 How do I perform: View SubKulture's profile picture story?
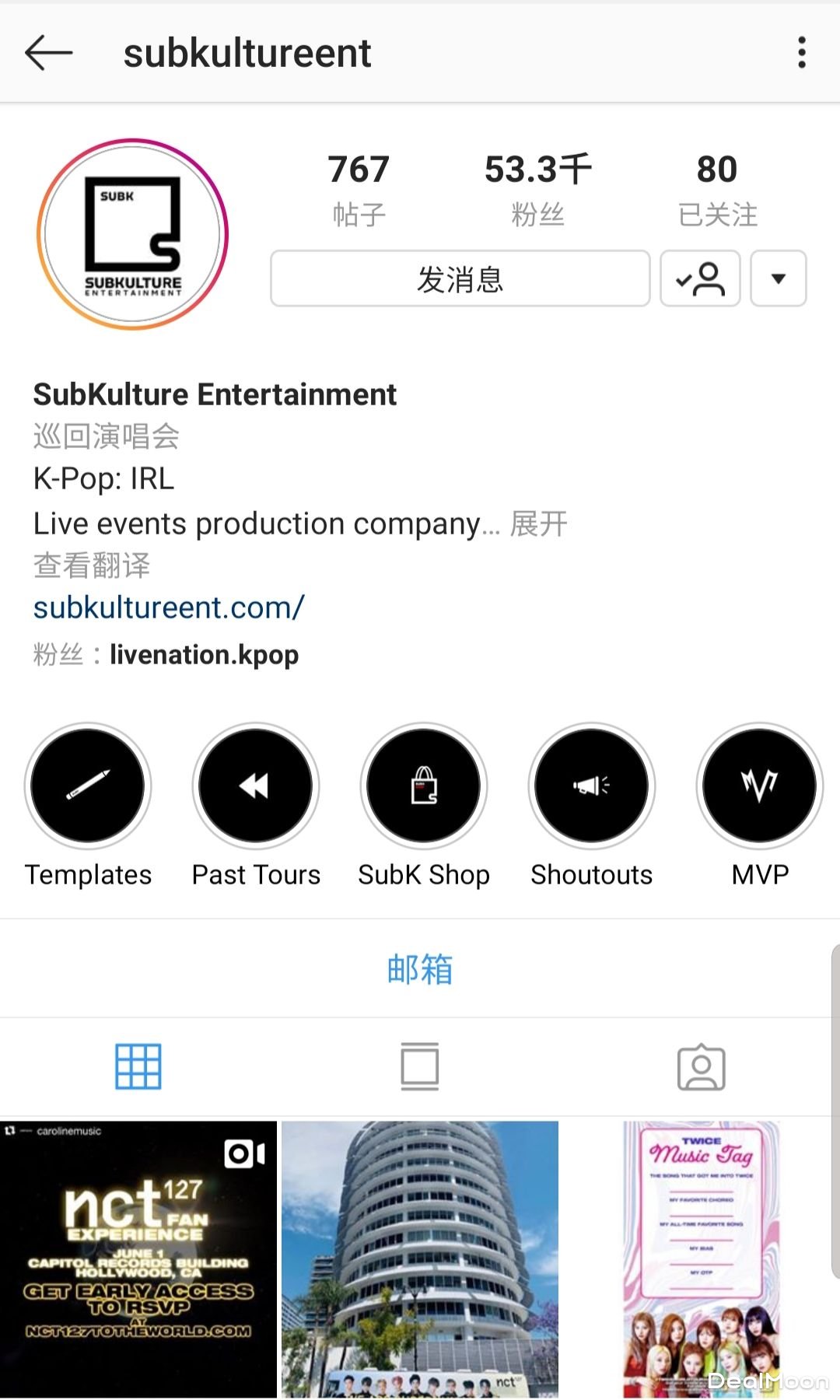coord(133,234)
